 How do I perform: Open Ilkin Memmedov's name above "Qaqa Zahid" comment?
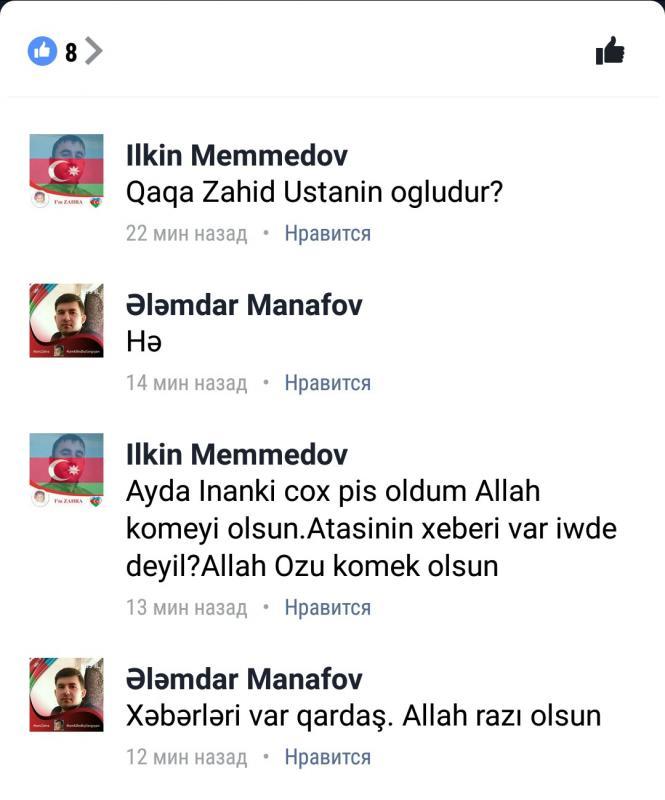[237, 156]
